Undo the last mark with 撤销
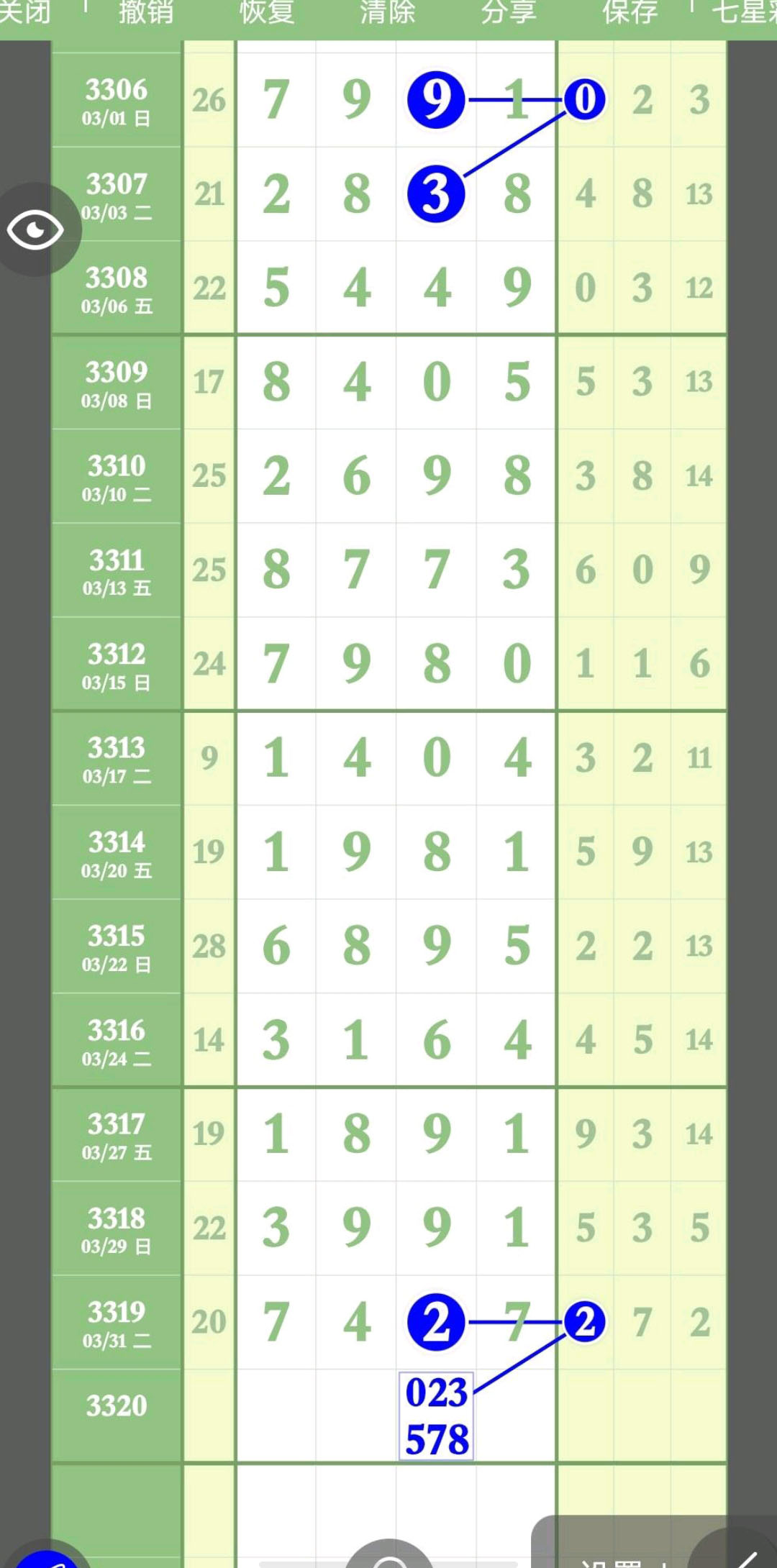The height and width of the screenshot is (1568, 777). tap(146, 12)
